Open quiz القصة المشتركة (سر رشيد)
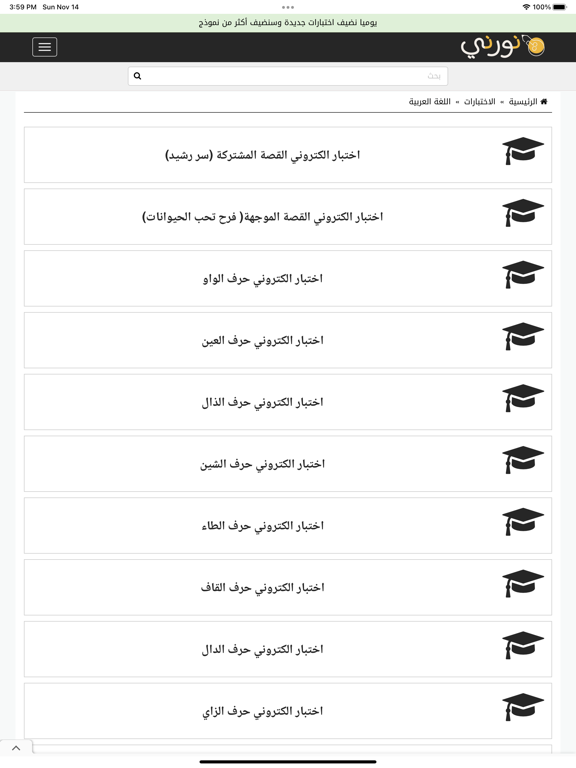The image size is (576, 768). tap(288, 155)
